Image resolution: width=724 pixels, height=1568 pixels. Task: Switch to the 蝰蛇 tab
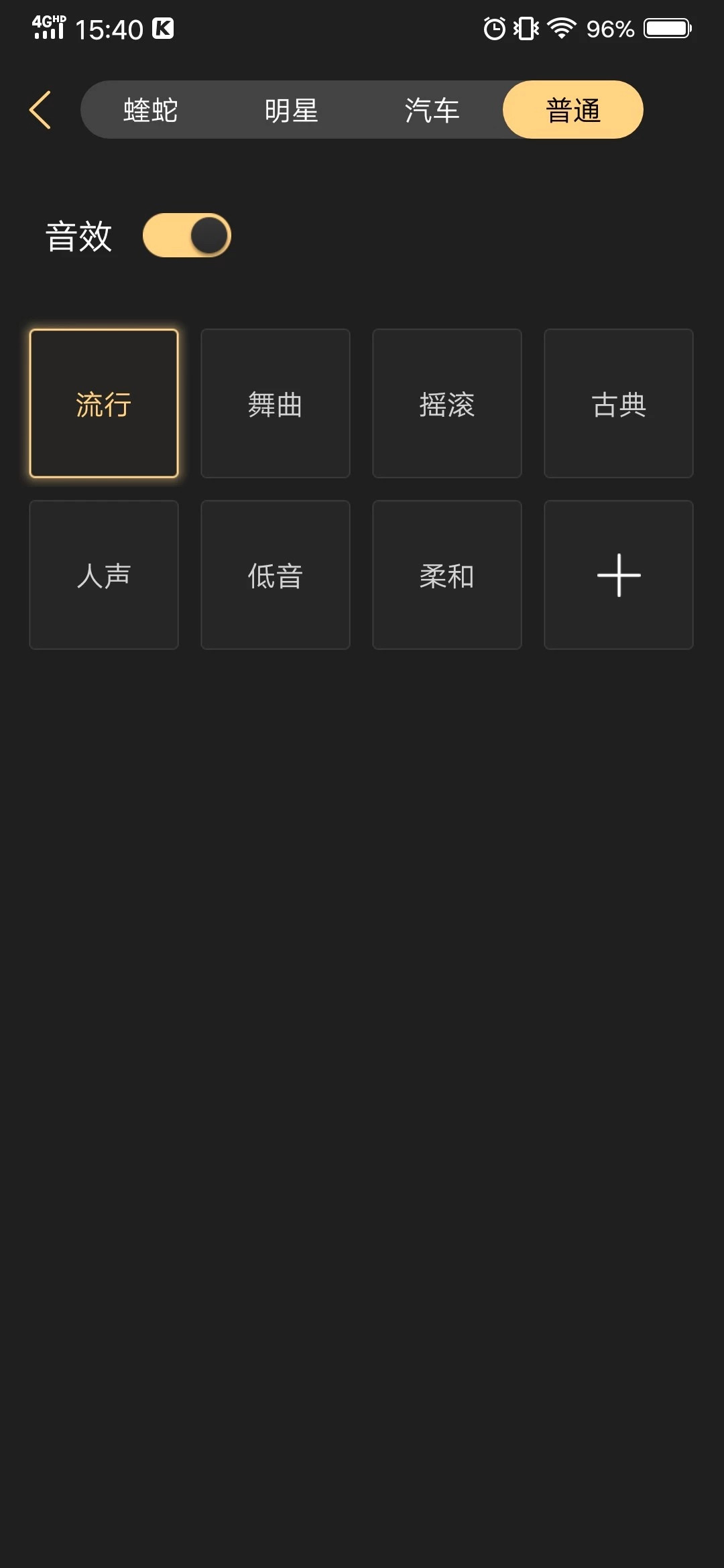[x=149, y=109]
